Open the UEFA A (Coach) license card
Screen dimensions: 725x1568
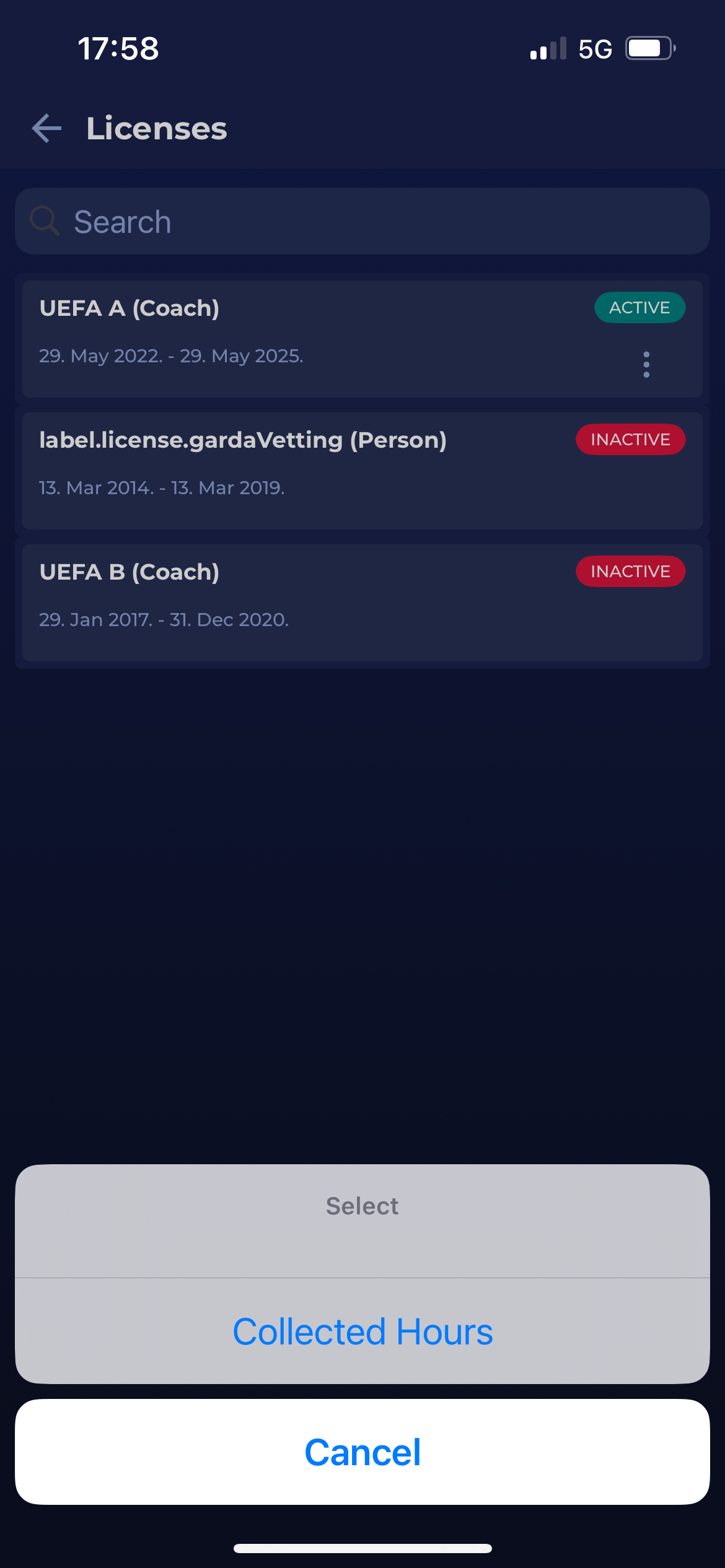(310, 338)
